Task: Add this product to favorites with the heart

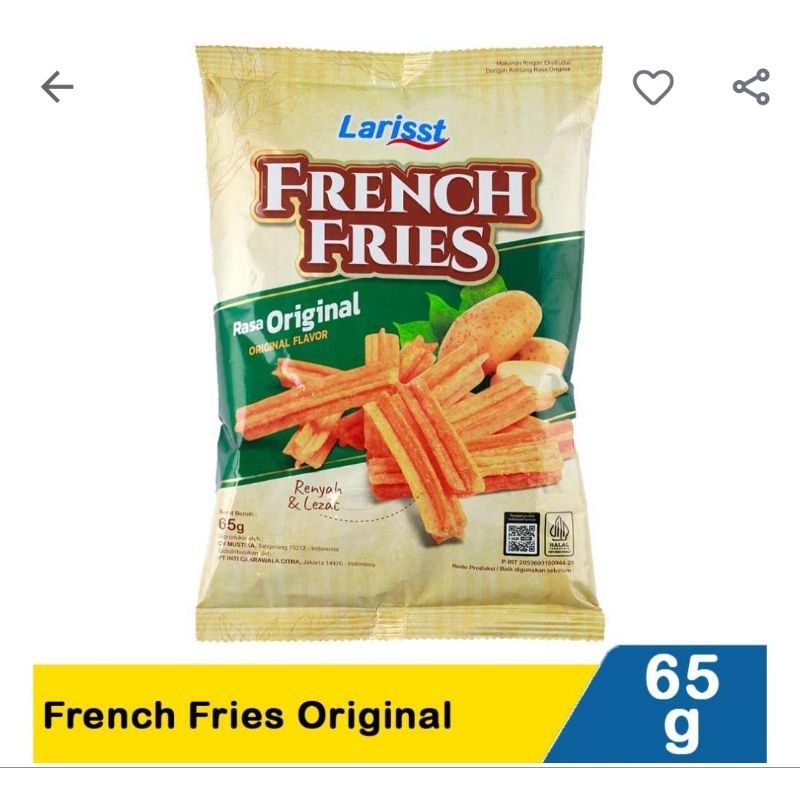Action: click(x=653, y=88)
